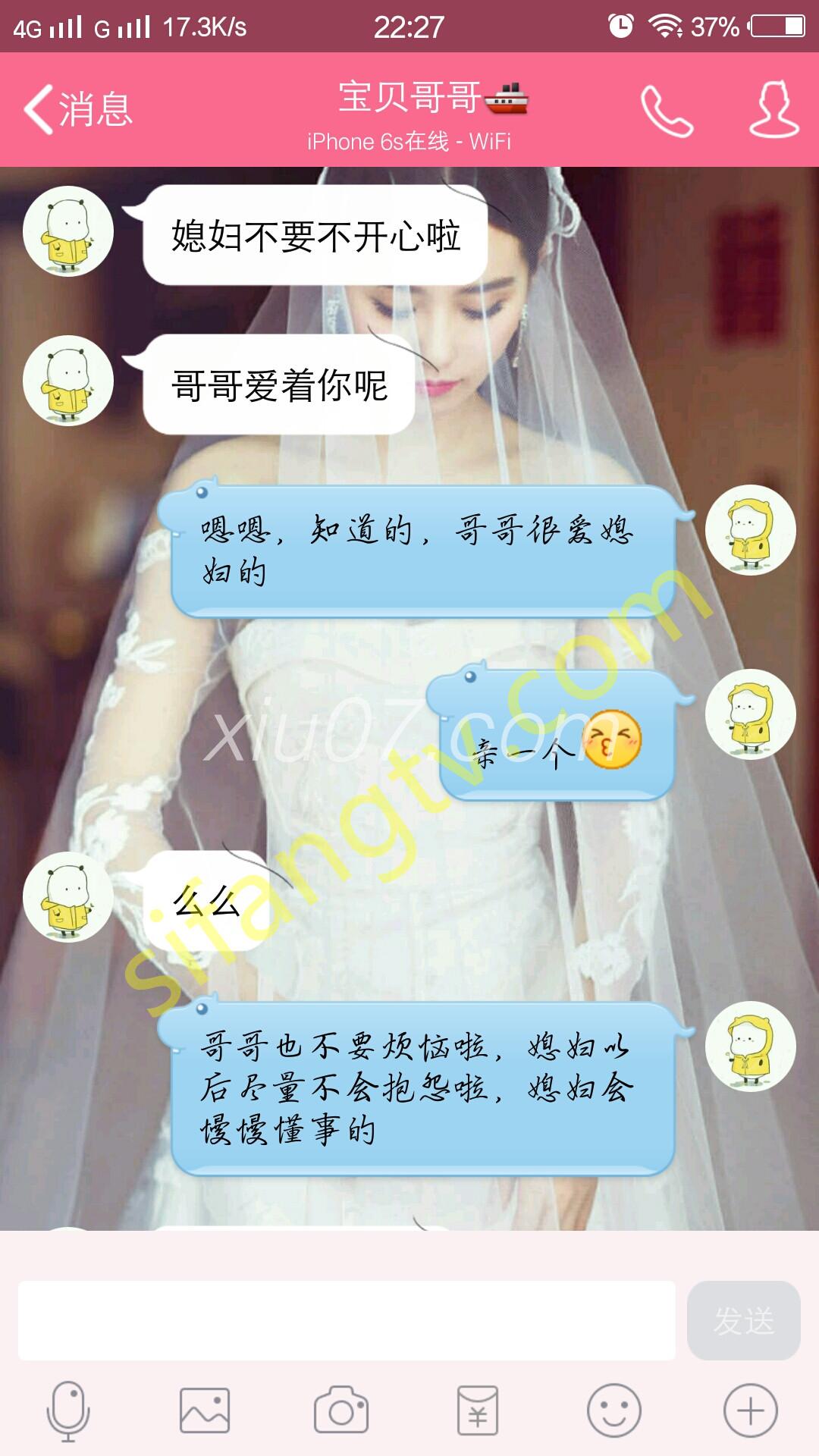Tap the message input field
Viewport: 819px width, 1456px height.
coord(347,1320)
